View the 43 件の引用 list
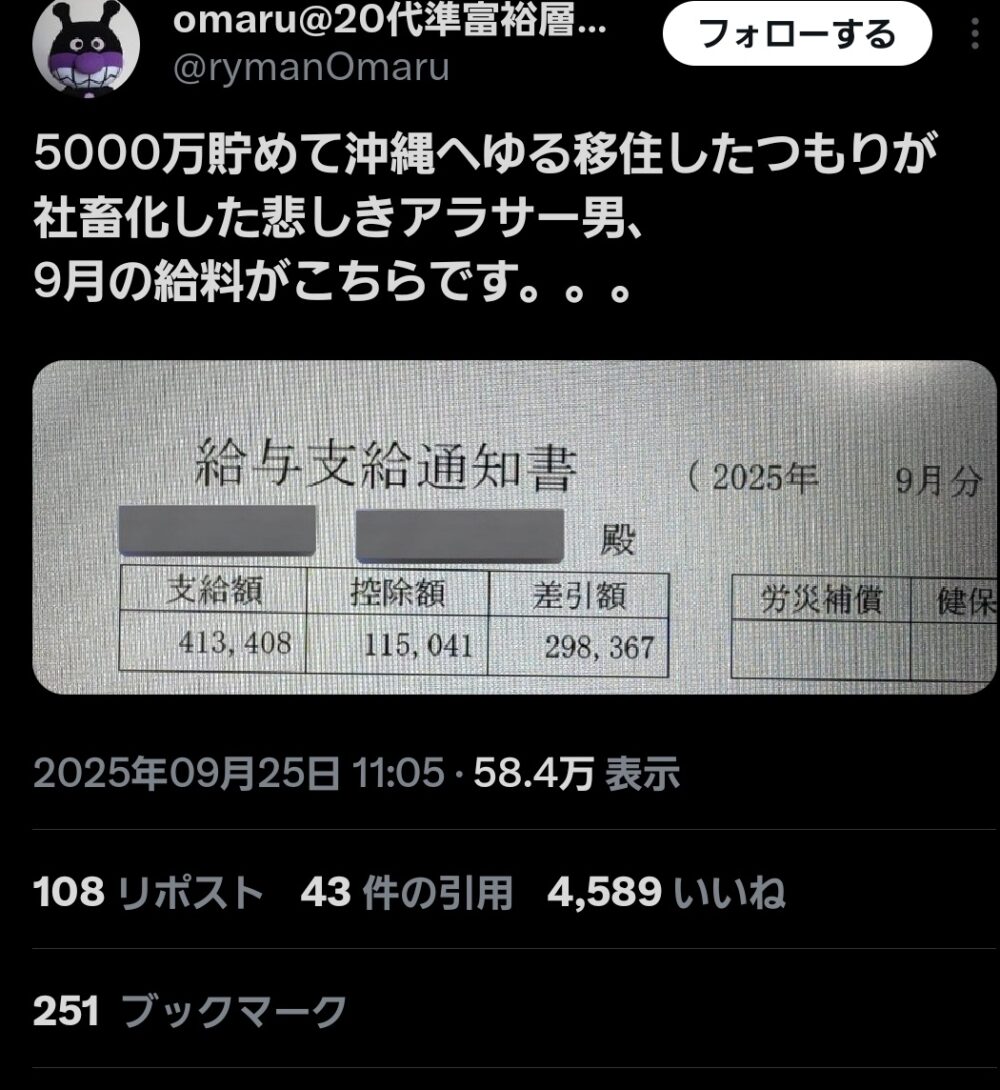 406,892
